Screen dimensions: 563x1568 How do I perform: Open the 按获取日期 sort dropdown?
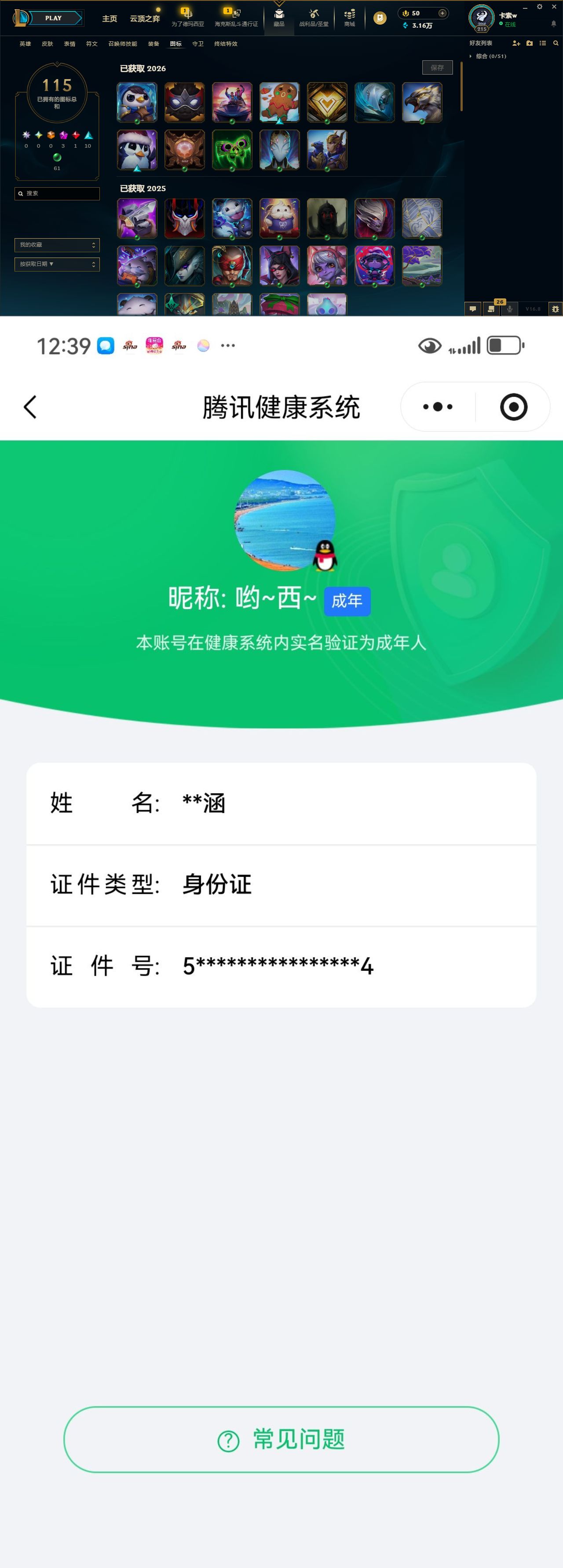[x=57, y=264]
